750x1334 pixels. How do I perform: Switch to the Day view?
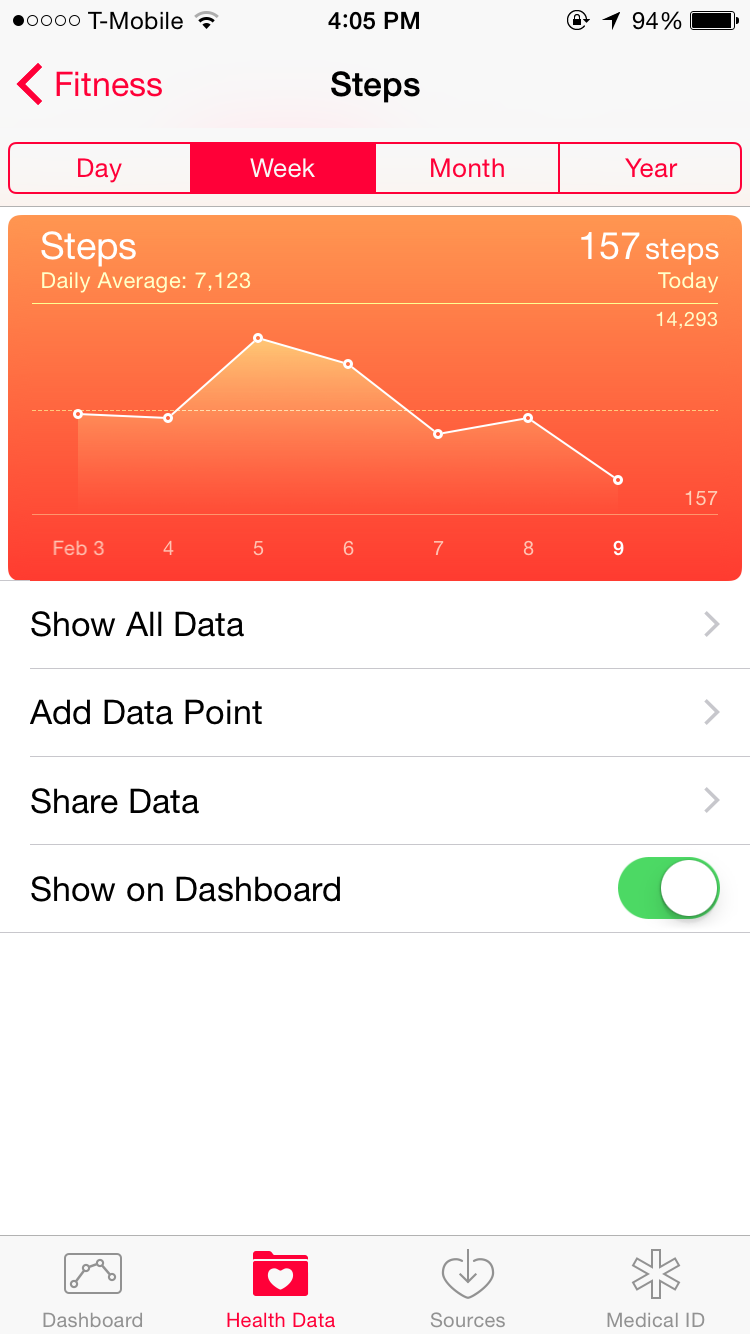pyautogui.click(x=99, y=168)
